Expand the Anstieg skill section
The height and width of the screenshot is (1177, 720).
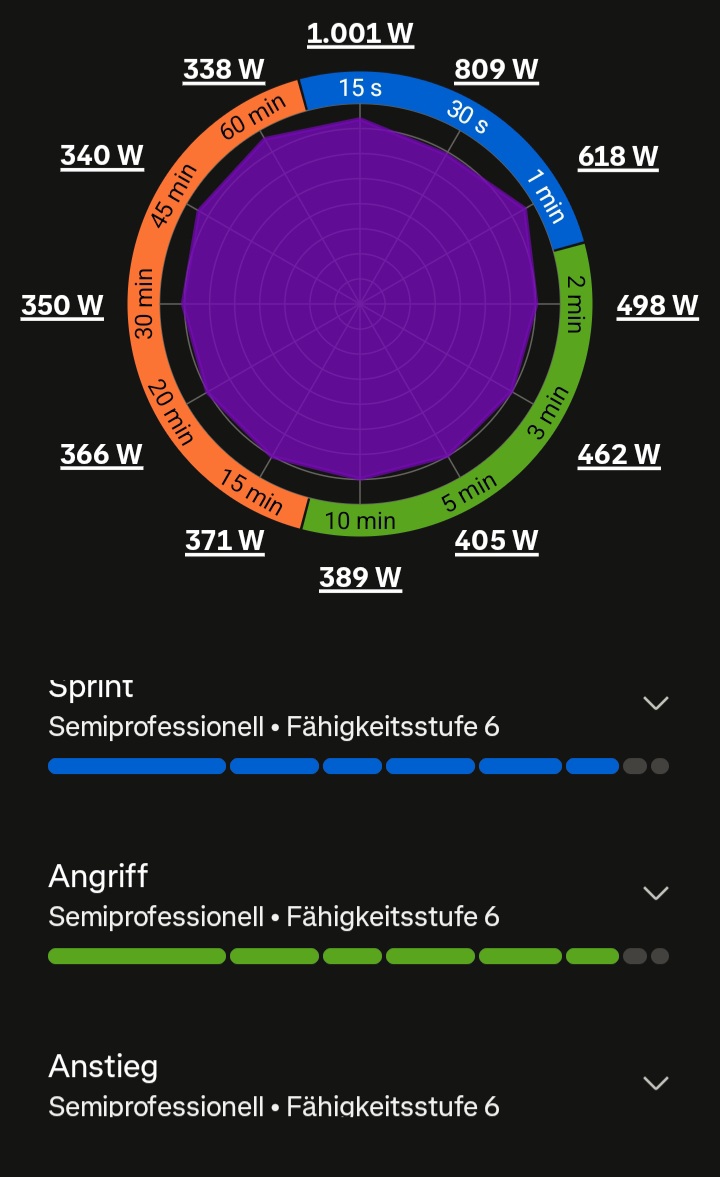tap(655, 1083)
